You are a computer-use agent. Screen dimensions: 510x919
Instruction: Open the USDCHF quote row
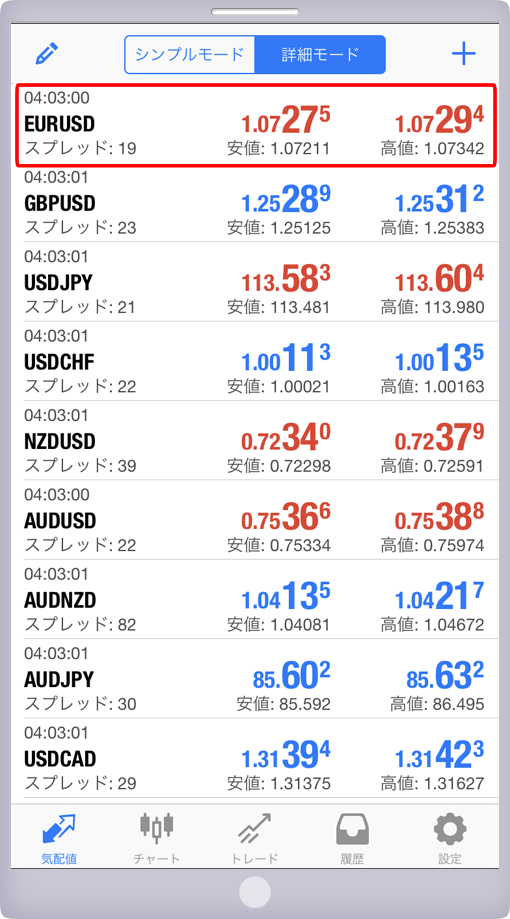click(x=256, y=362)
